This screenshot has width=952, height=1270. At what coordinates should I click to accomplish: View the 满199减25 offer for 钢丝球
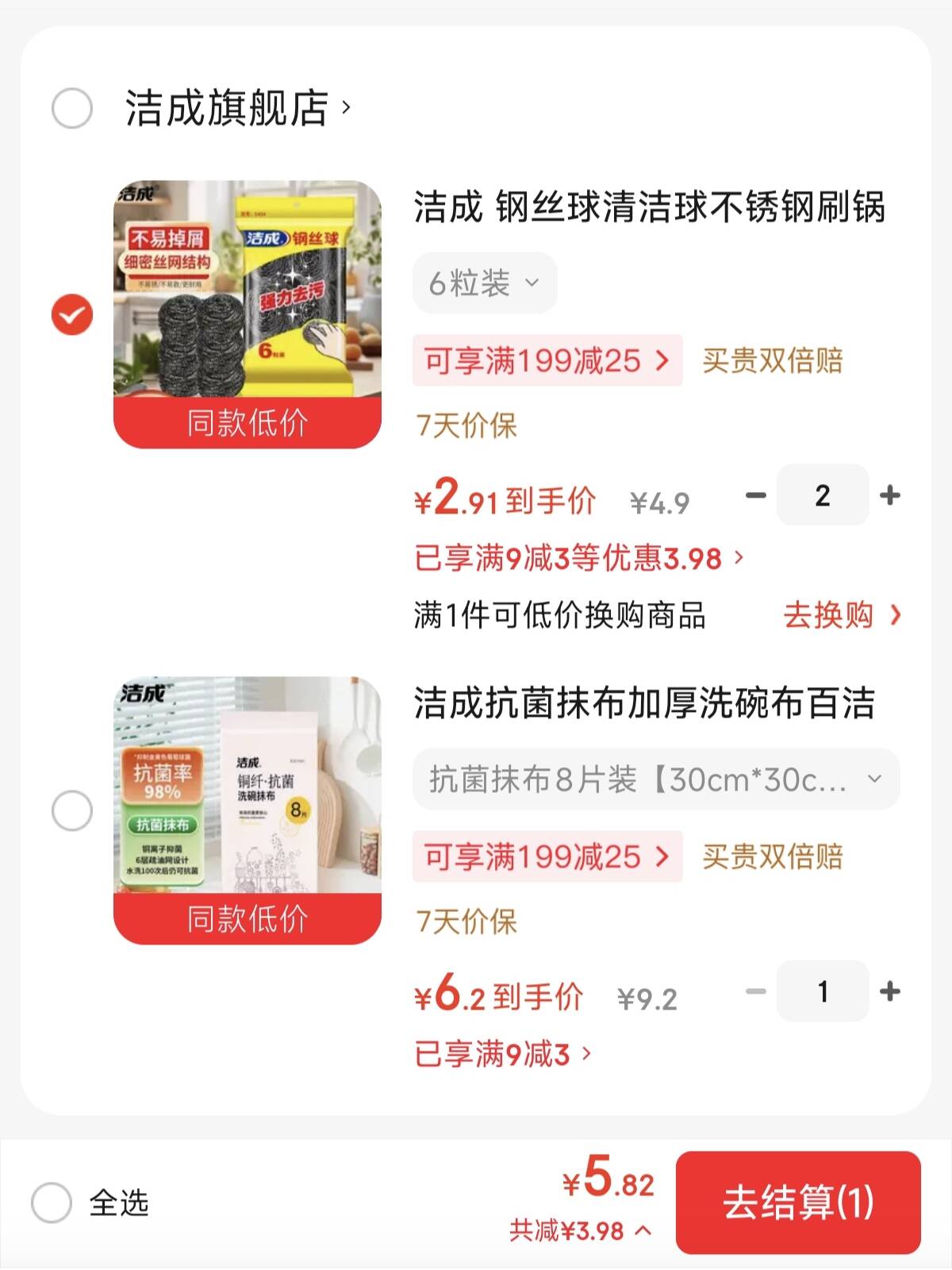tap(547, 361)
